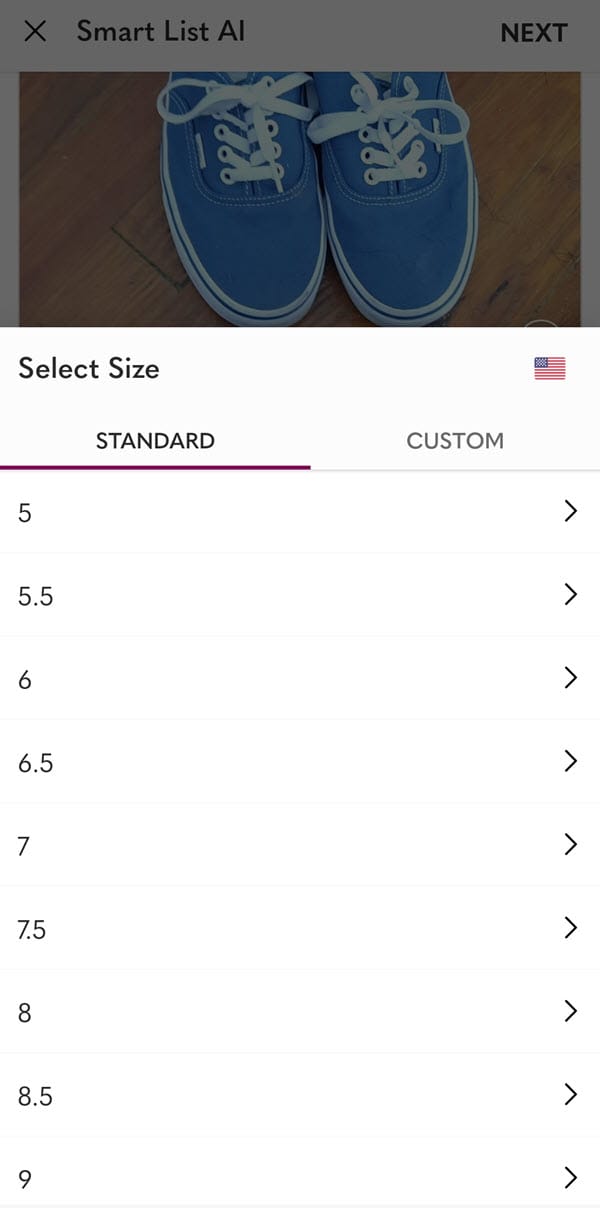The height and width of the screenshot is (1208, 600).
Task: Select size 5.5
Action: [x=300, y=596]
